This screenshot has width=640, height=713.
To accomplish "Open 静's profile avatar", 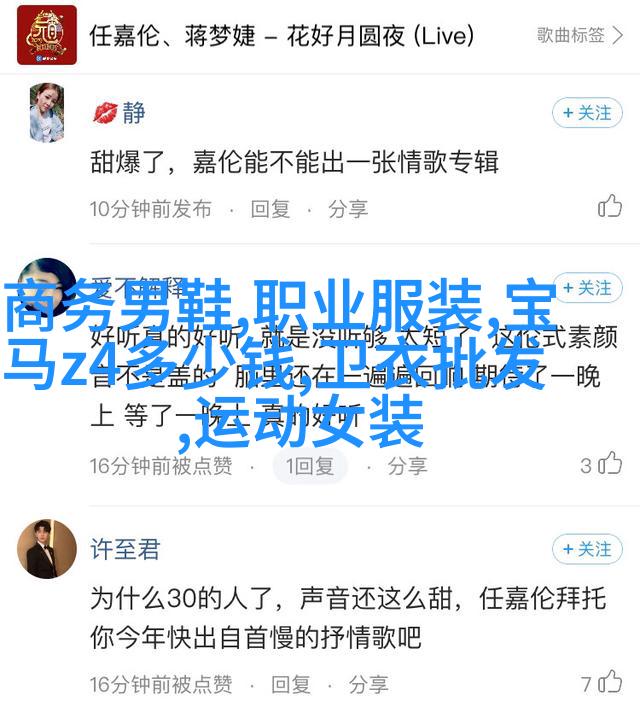I will (46, 112).
